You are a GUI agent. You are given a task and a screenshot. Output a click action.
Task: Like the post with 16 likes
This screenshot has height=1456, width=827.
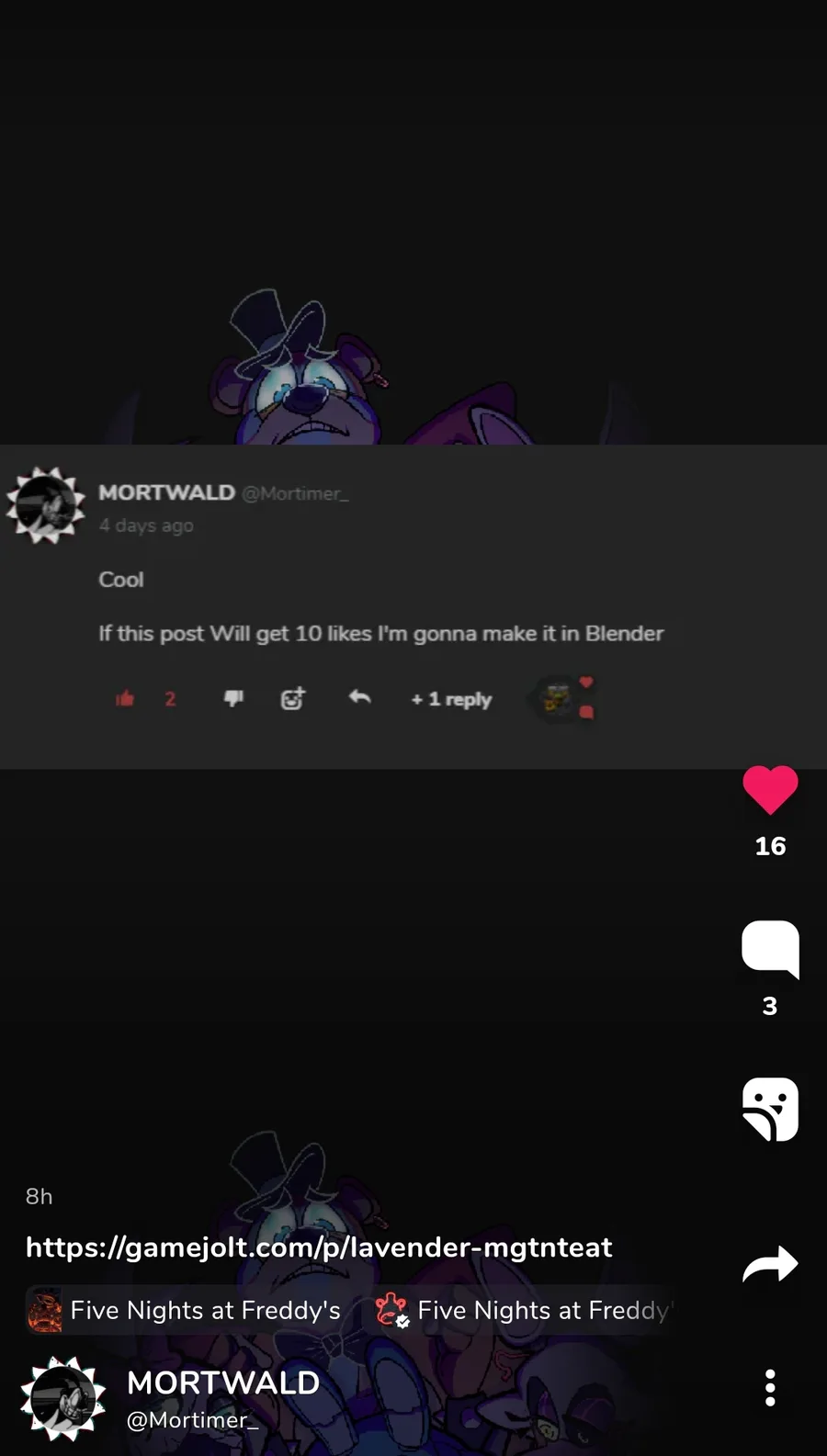point(770,790)
